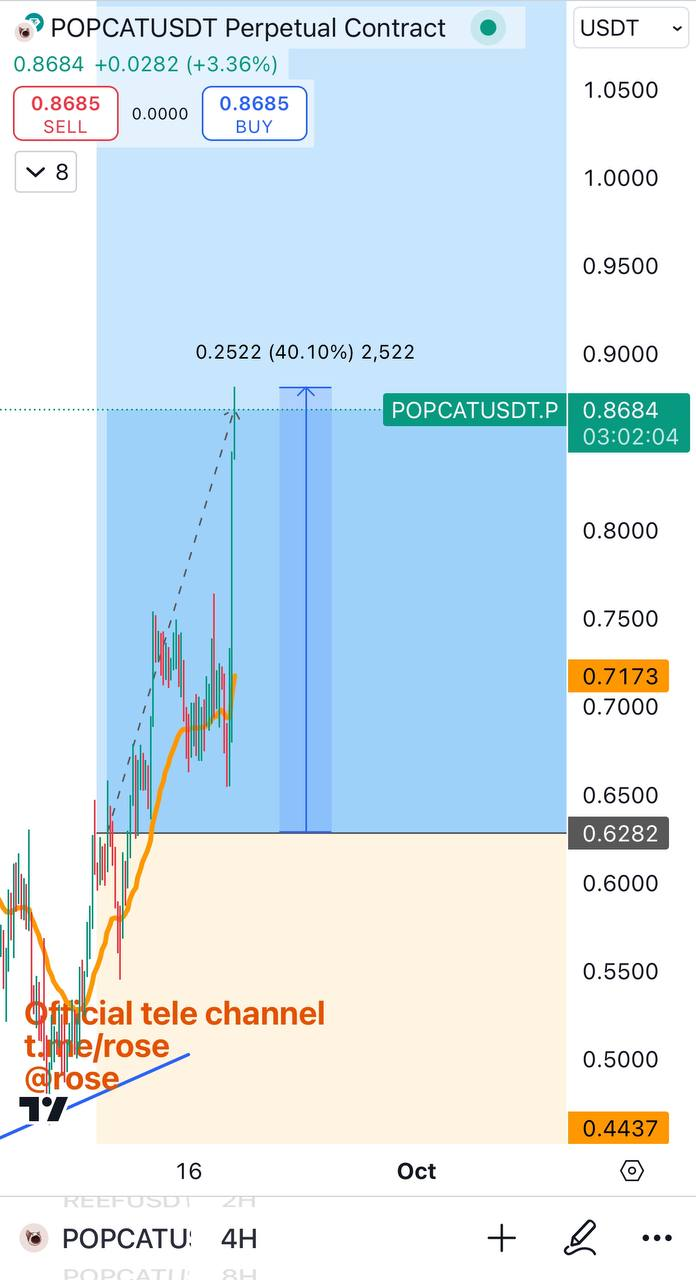Change the 4H chart interval
696x1280 pixels.
click(x=239, y=1239)
